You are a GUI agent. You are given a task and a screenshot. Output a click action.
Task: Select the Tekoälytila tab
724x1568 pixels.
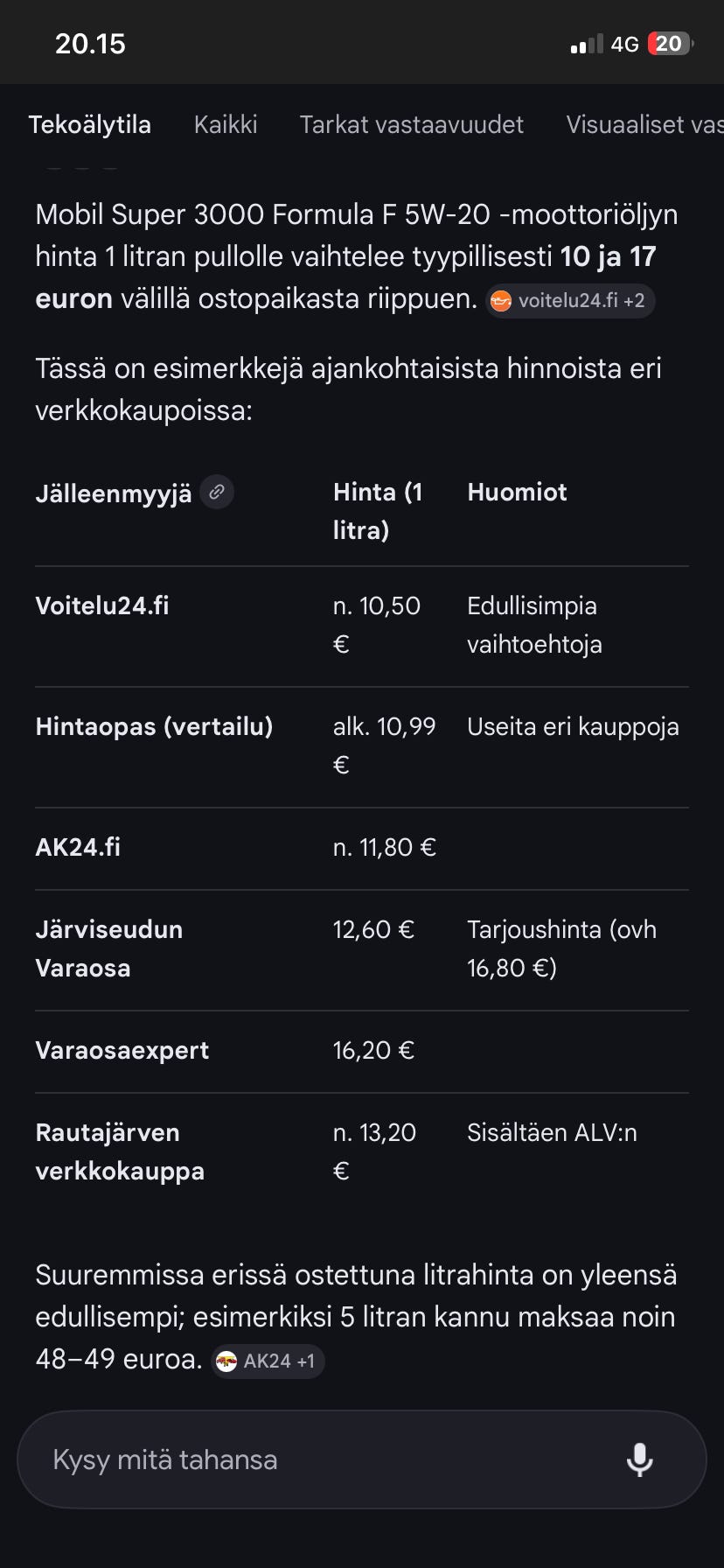(x=91, y=125)
